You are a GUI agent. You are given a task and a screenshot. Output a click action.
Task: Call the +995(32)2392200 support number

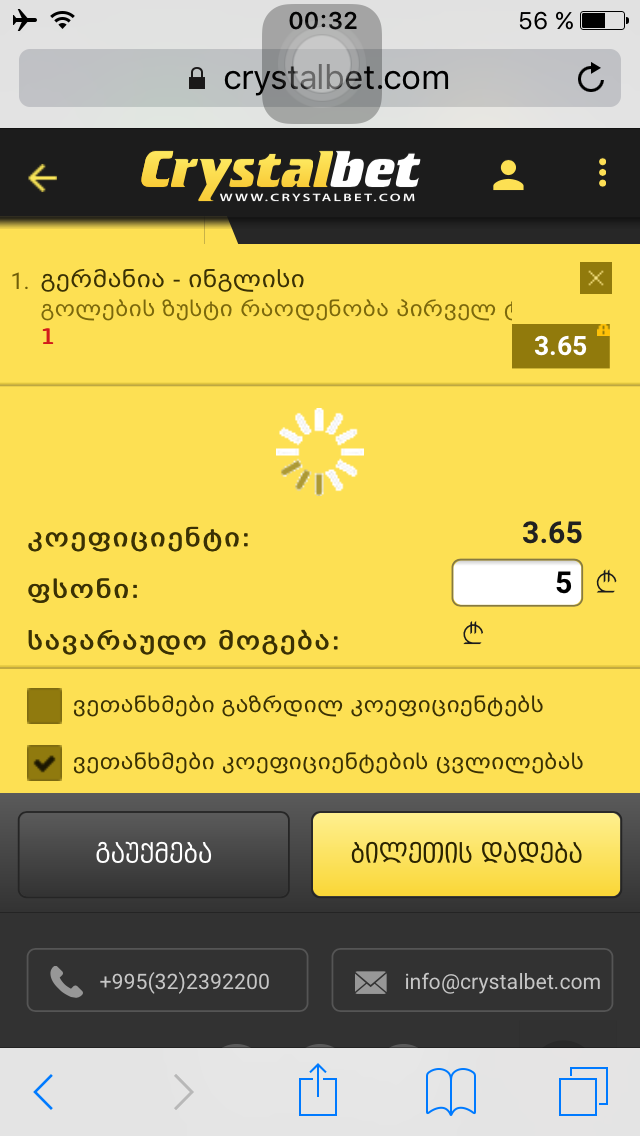click(x=167, y=981)
